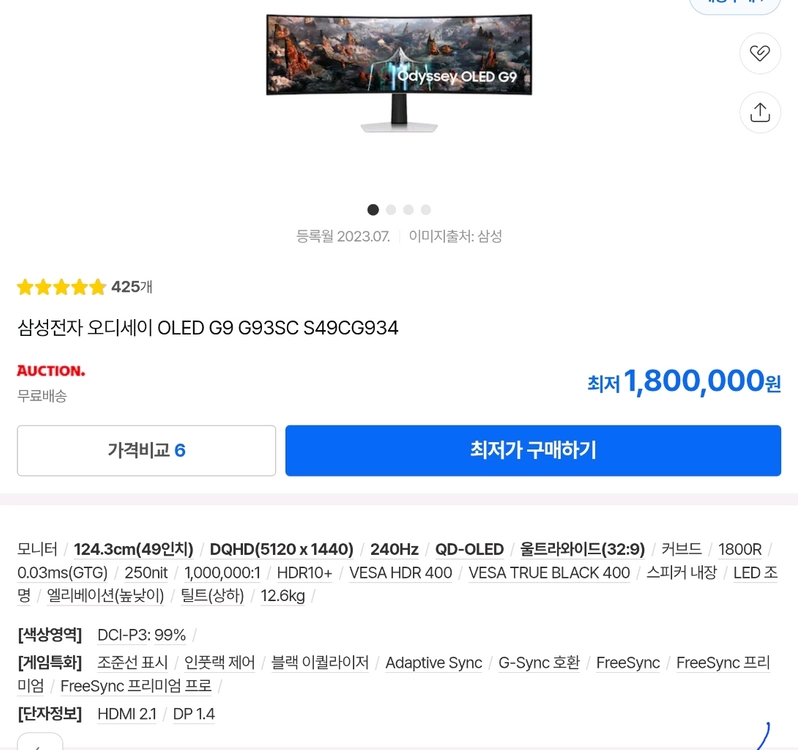Open the 425개 star rating reviews
The image size is (798, 750).
[84, 287]
